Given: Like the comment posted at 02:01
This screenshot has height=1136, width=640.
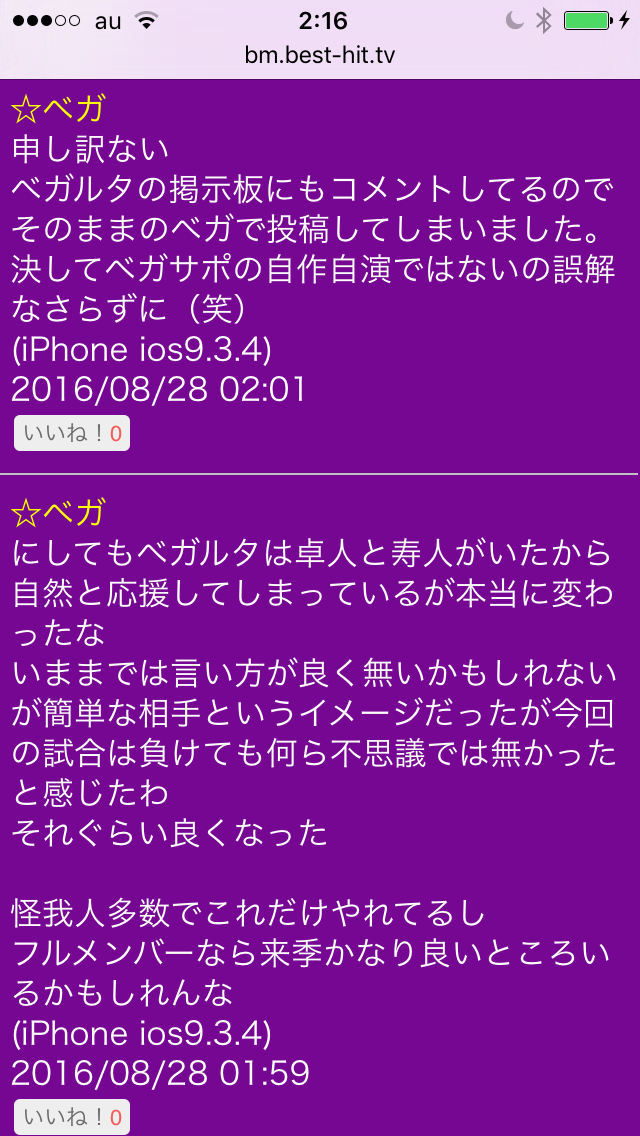Looking at the screenshot, I should (71, 434).
